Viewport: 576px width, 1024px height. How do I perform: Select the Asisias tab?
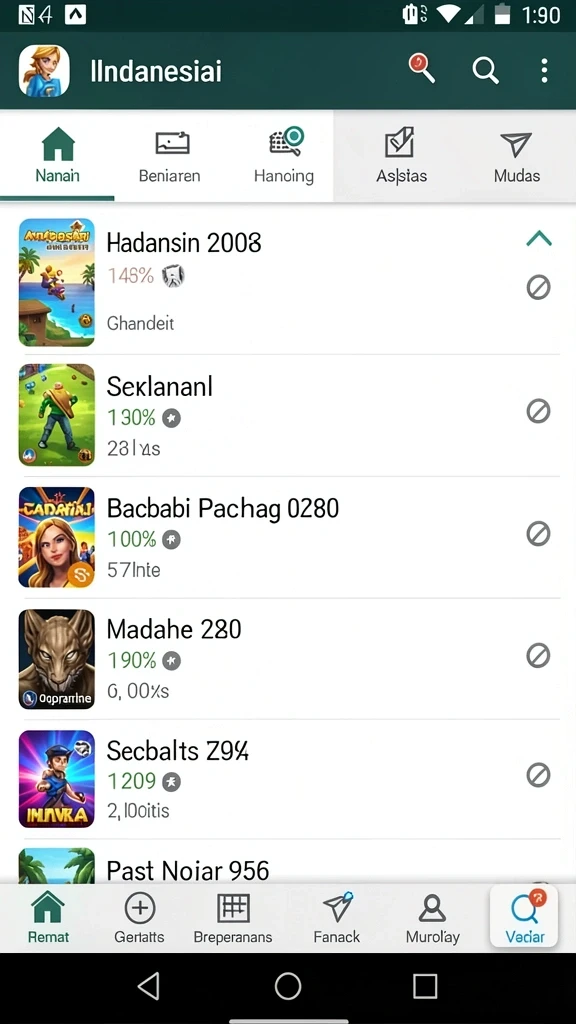(x=401, y=157)
